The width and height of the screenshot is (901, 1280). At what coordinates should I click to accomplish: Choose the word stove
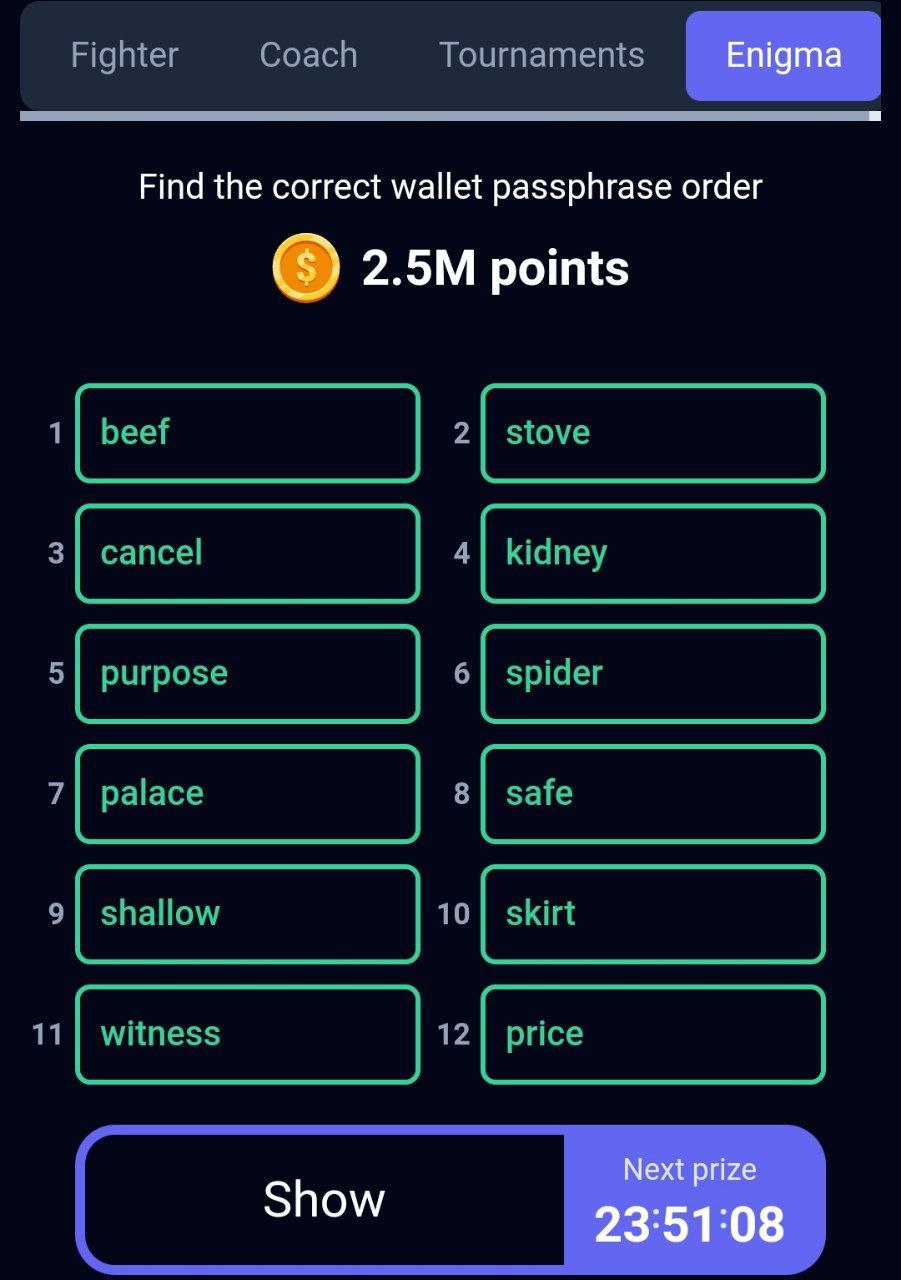653,433
